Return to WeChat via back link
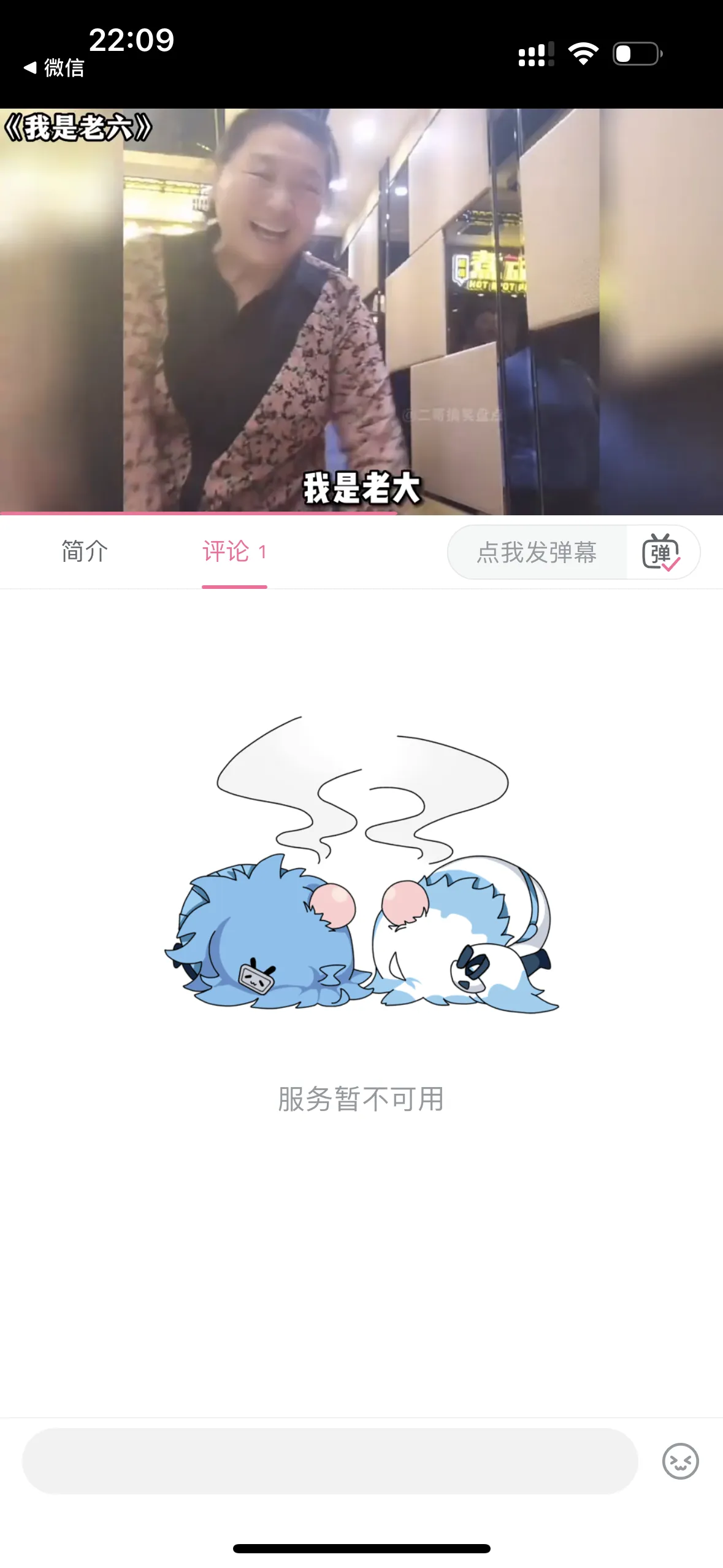Viewport: 723px width, 1568px height. (54, 67)
